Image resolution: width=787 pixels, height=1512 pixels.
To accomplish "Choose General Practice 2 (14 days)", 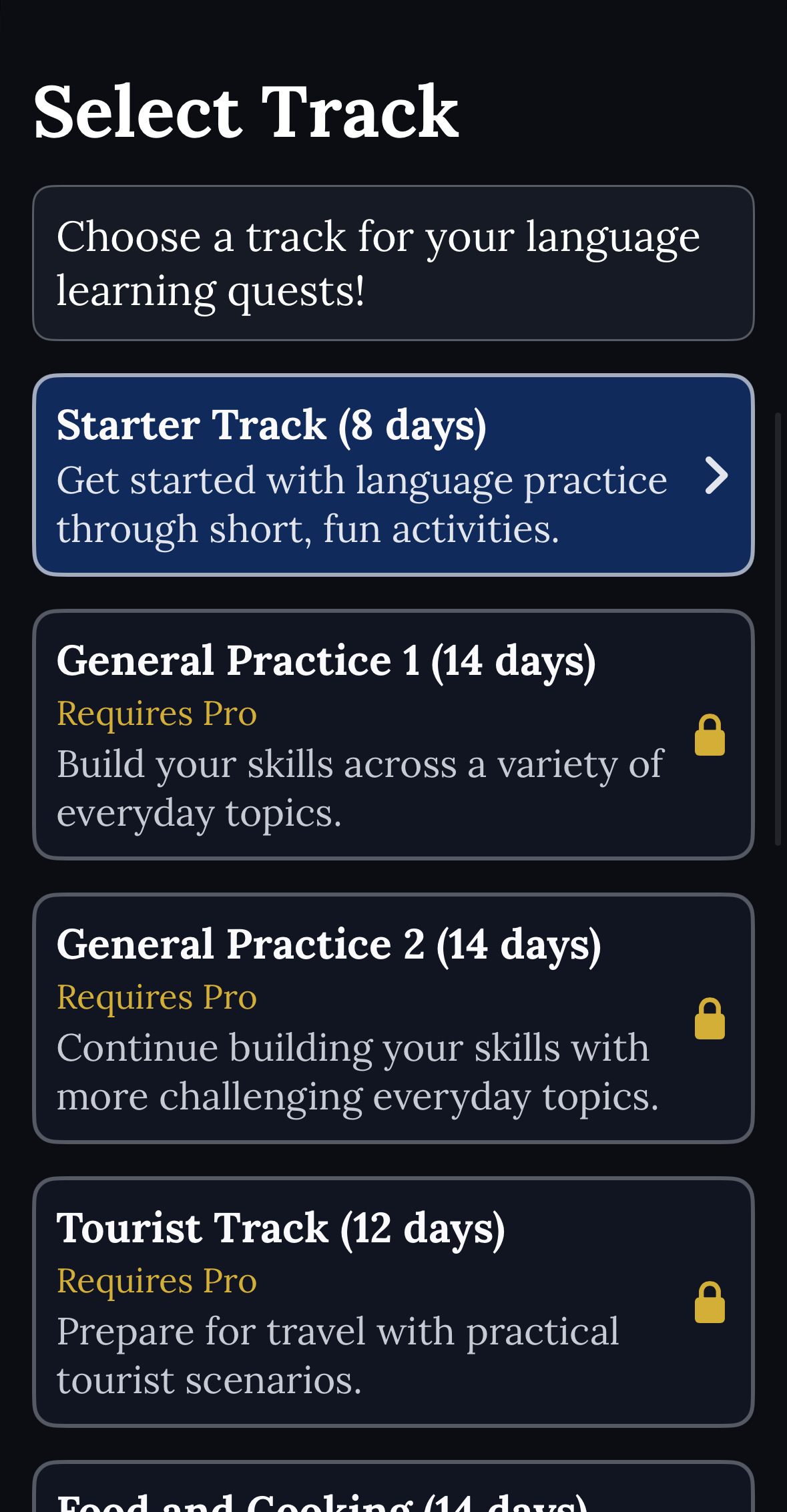I will pyautogui.click(x=393, y=1018).
